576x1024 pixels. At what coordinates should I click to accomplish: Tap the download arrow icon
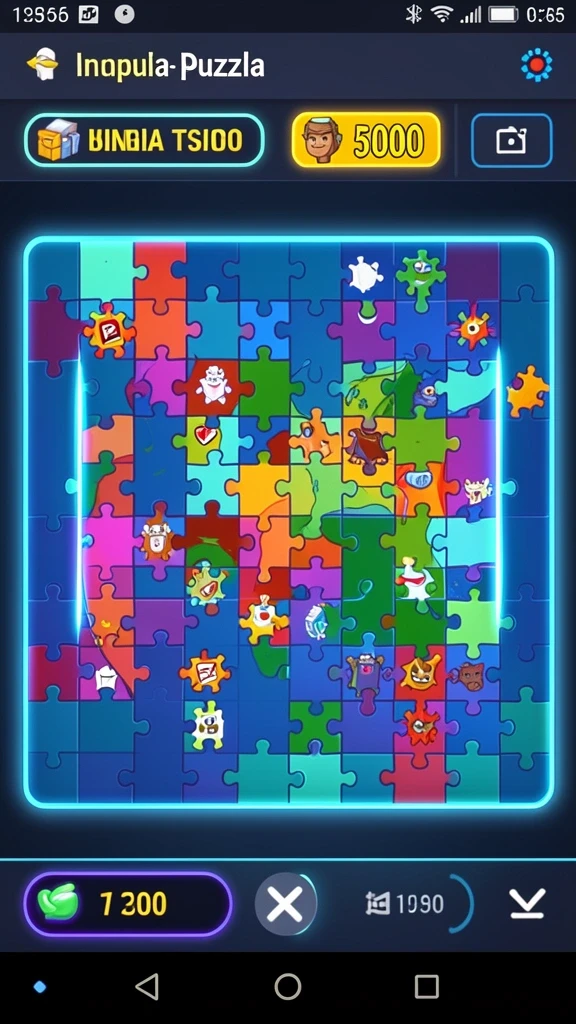(x=527, y=904)
